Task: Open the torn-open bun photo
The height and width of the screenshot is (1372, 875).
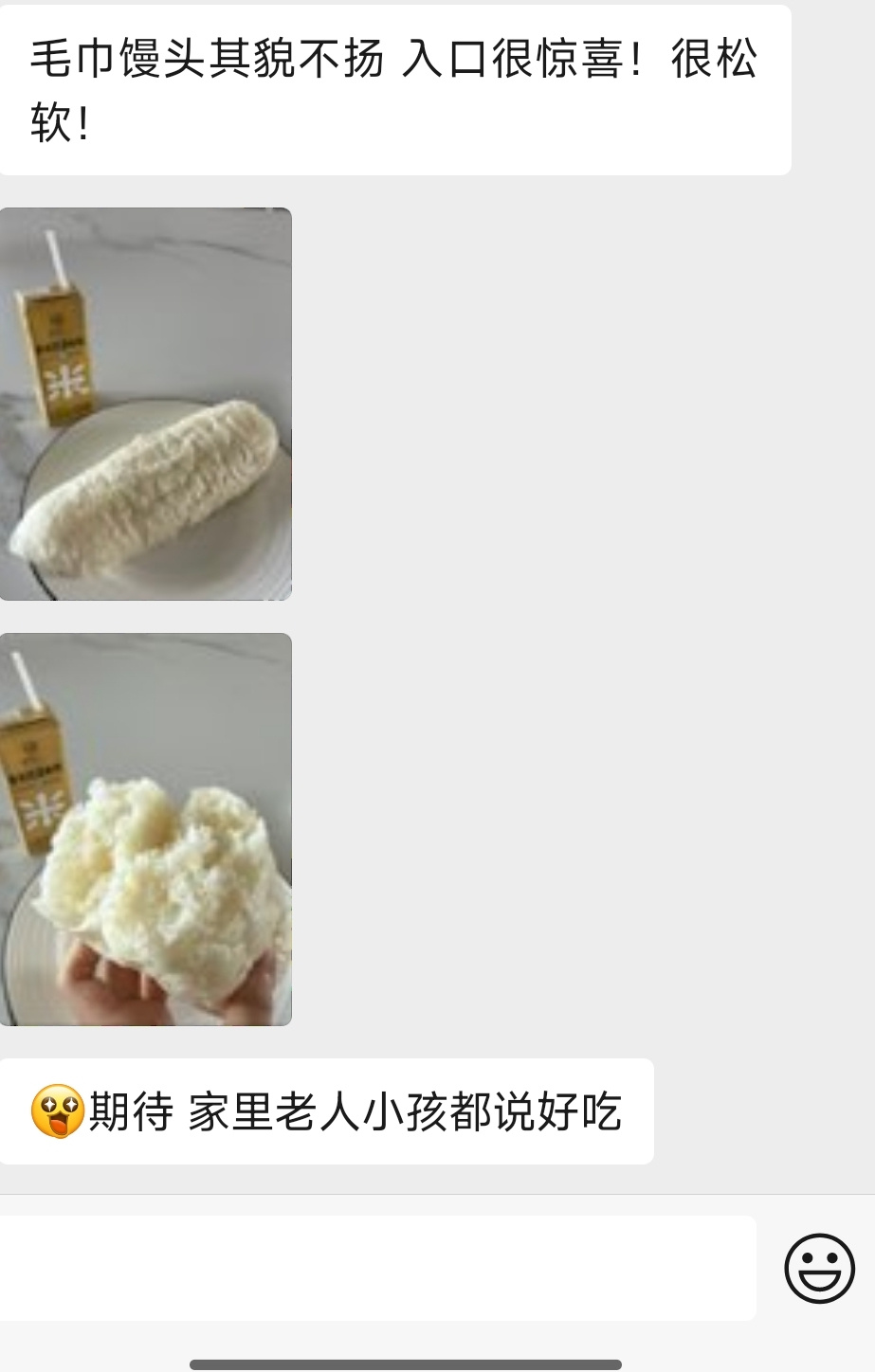Action: (145, 829)
